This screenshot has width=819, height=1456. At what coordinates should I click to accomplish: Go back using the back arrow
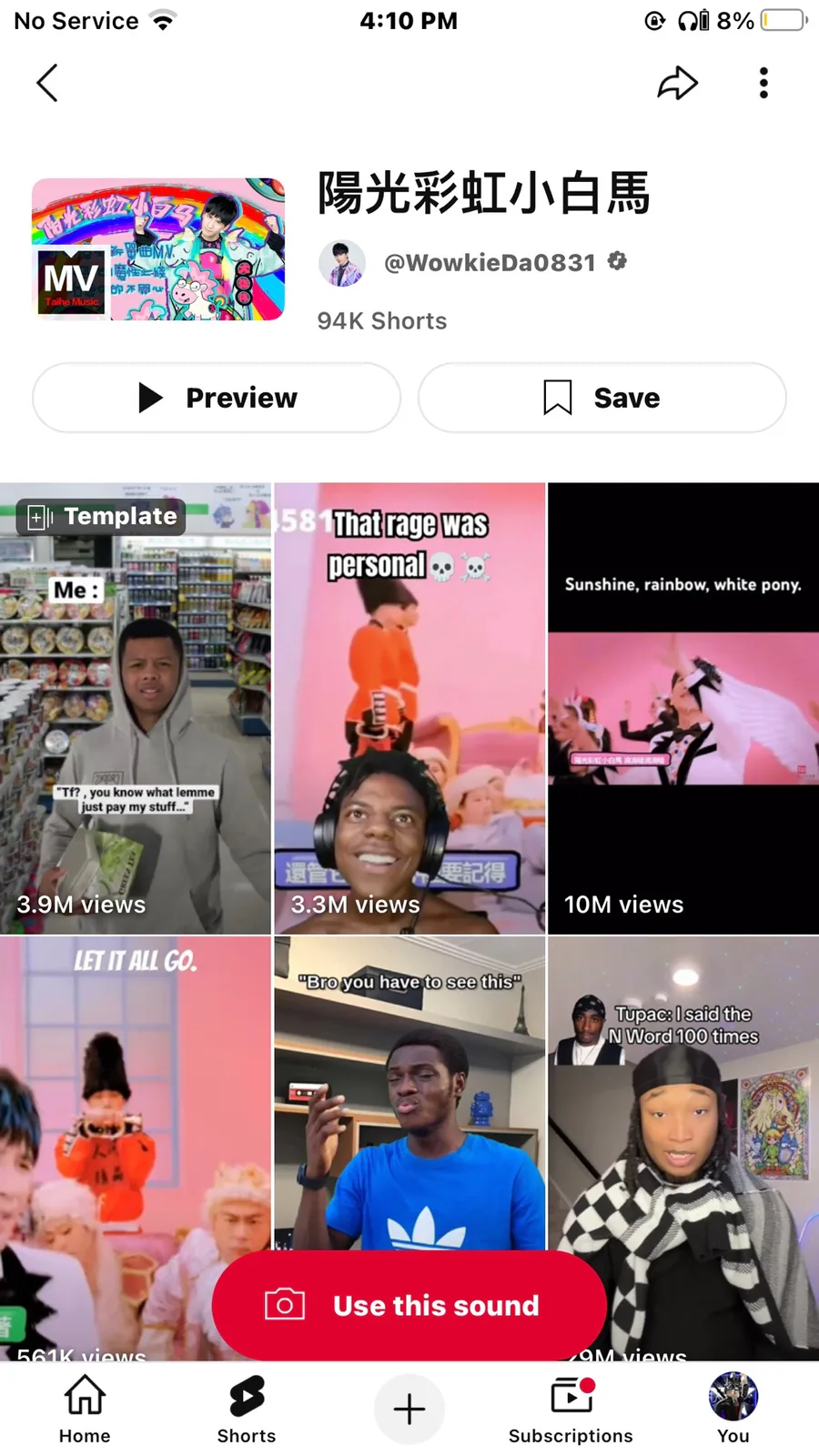pos(47,83)
